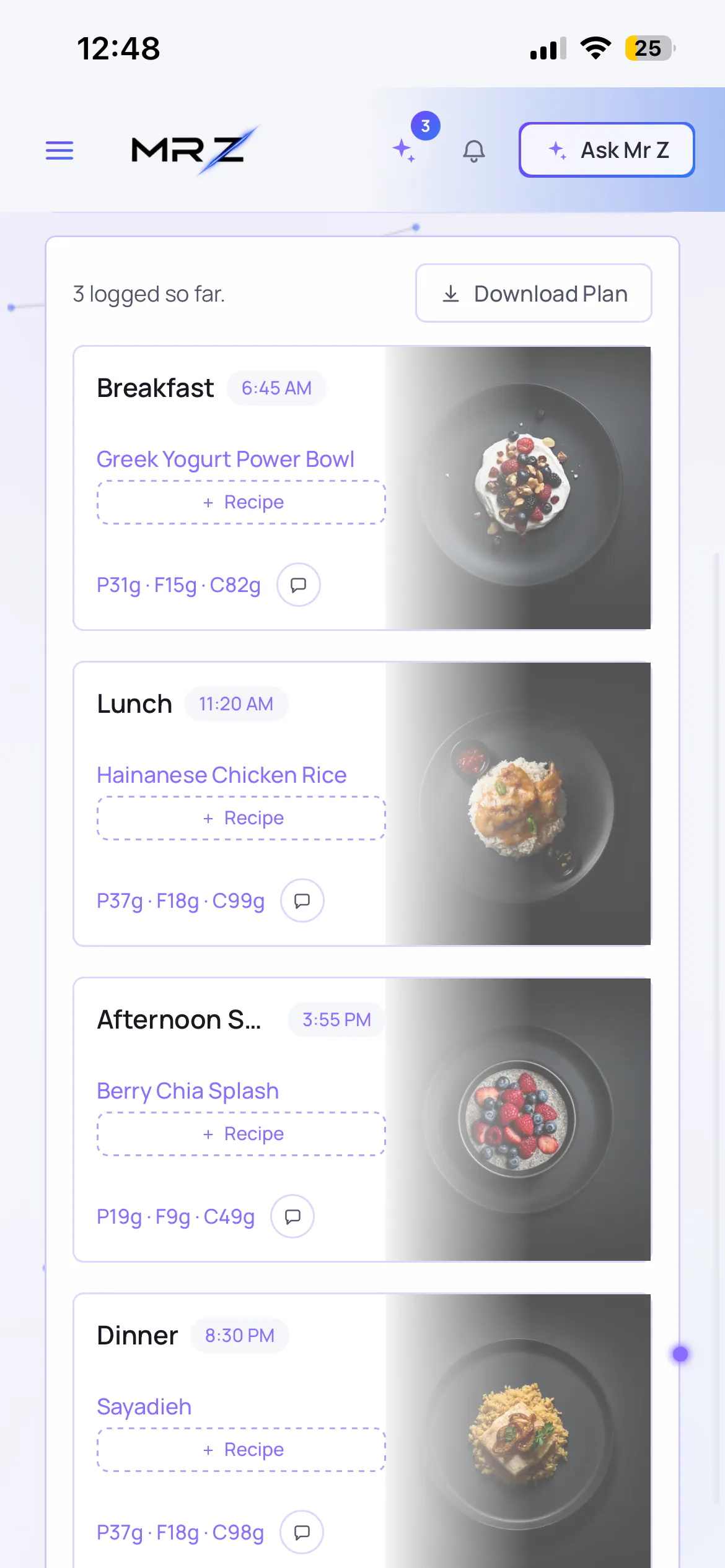Open the hamburger drawer menu
This screenshot has width=725, height=1568.
pos(59,150)
